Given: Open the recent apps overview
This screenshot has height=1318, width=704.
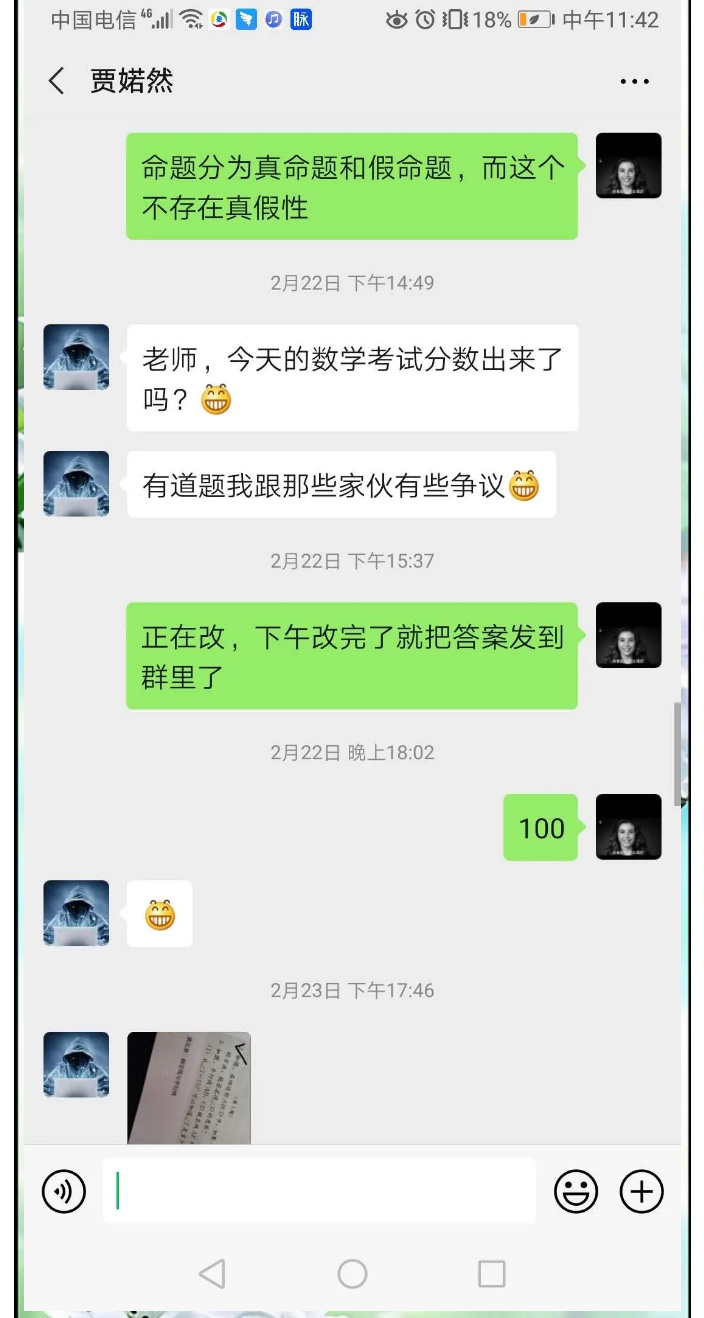Looking at the screenshot, I should click(x=491, y=1273).
